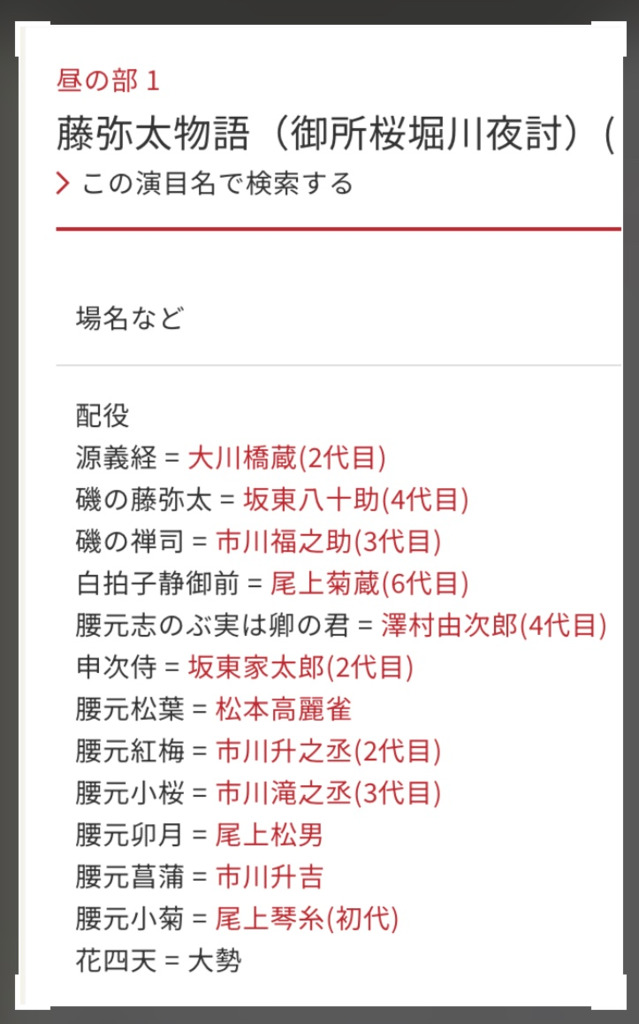The image size is (639, 1024).
Task: View actor 松本高麗雀 page
Action: click(283, 709)
